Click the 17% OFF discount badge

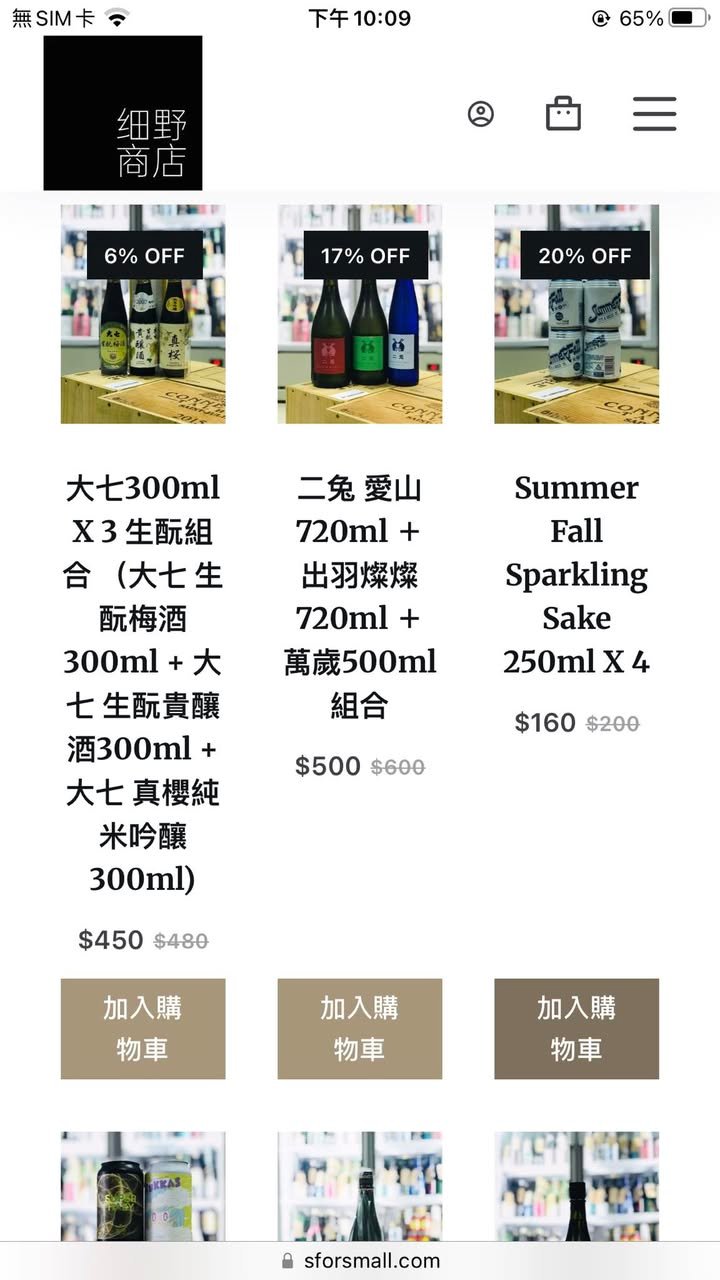(x=366, y=256)
